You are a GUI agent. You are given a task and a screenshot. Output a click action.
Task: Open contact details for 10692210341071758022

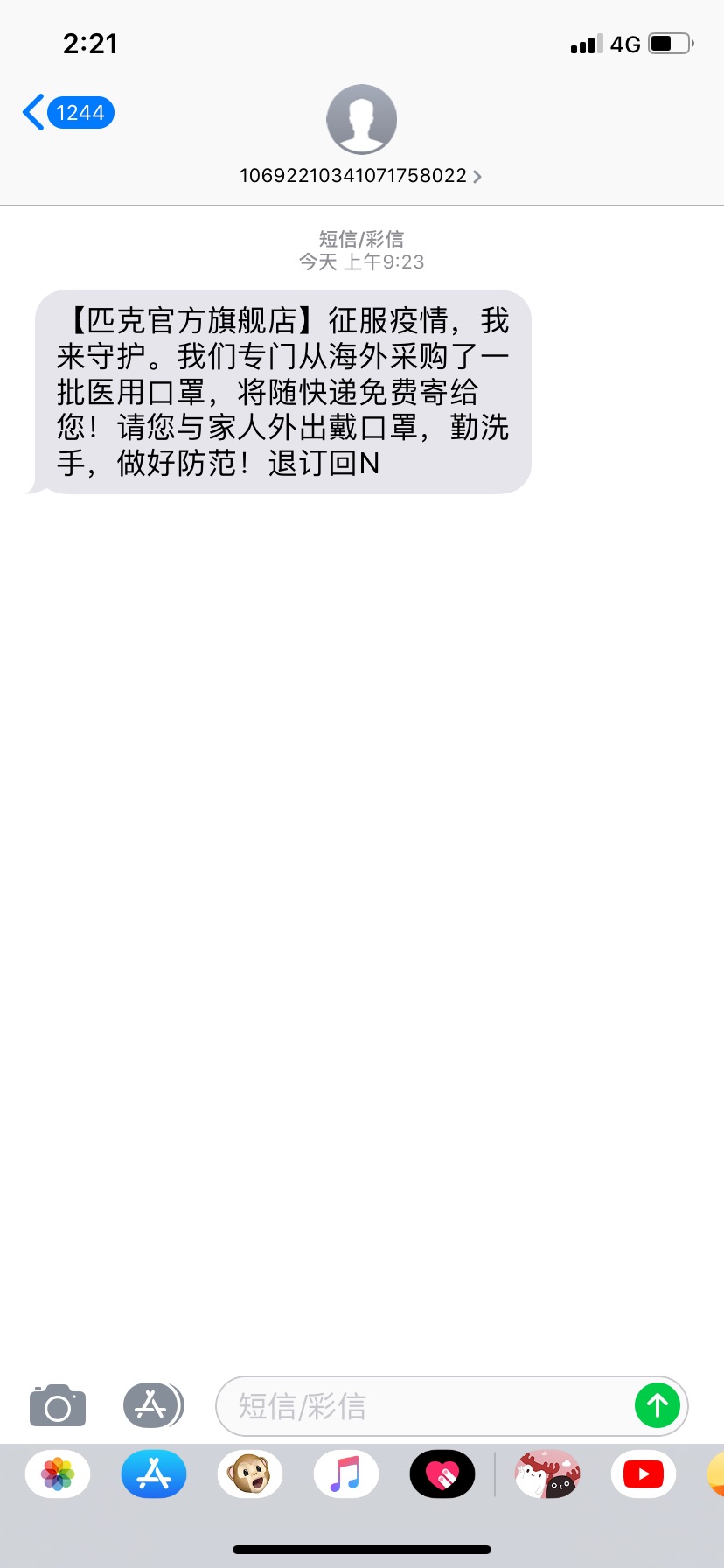click(361, 135)
